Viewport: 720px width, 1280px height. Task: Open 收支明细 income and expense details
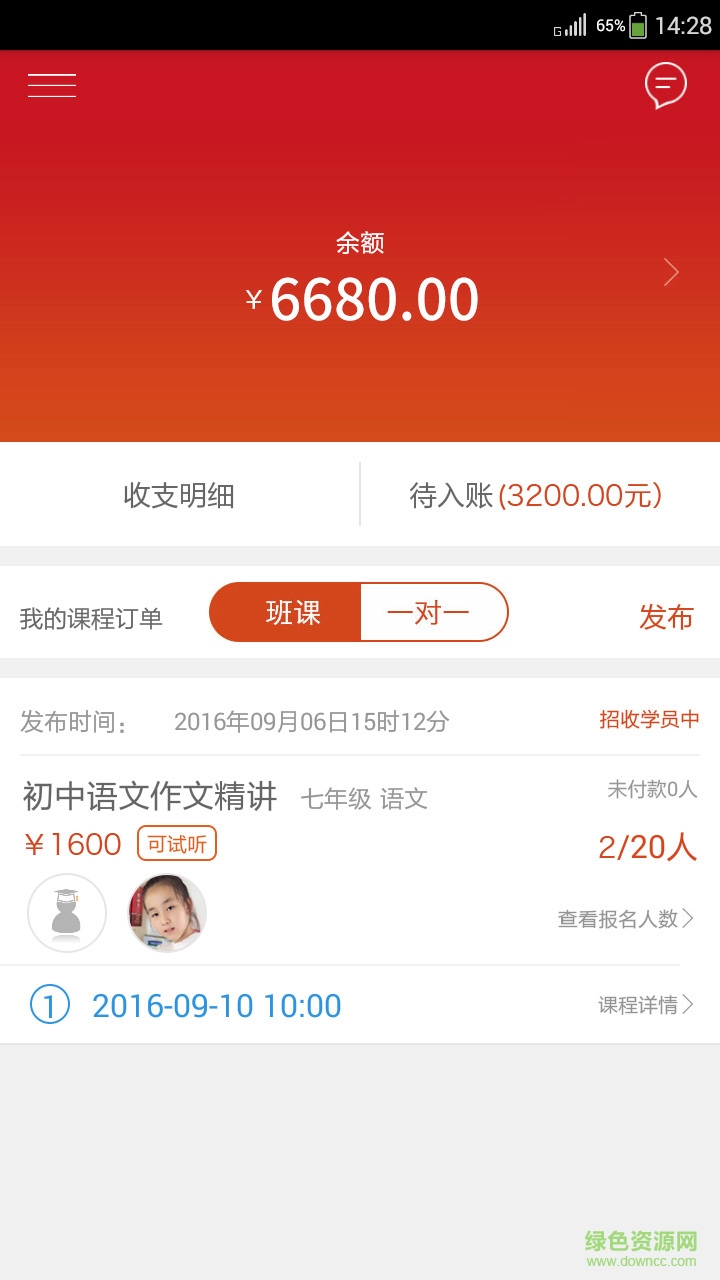click(179, 495)
